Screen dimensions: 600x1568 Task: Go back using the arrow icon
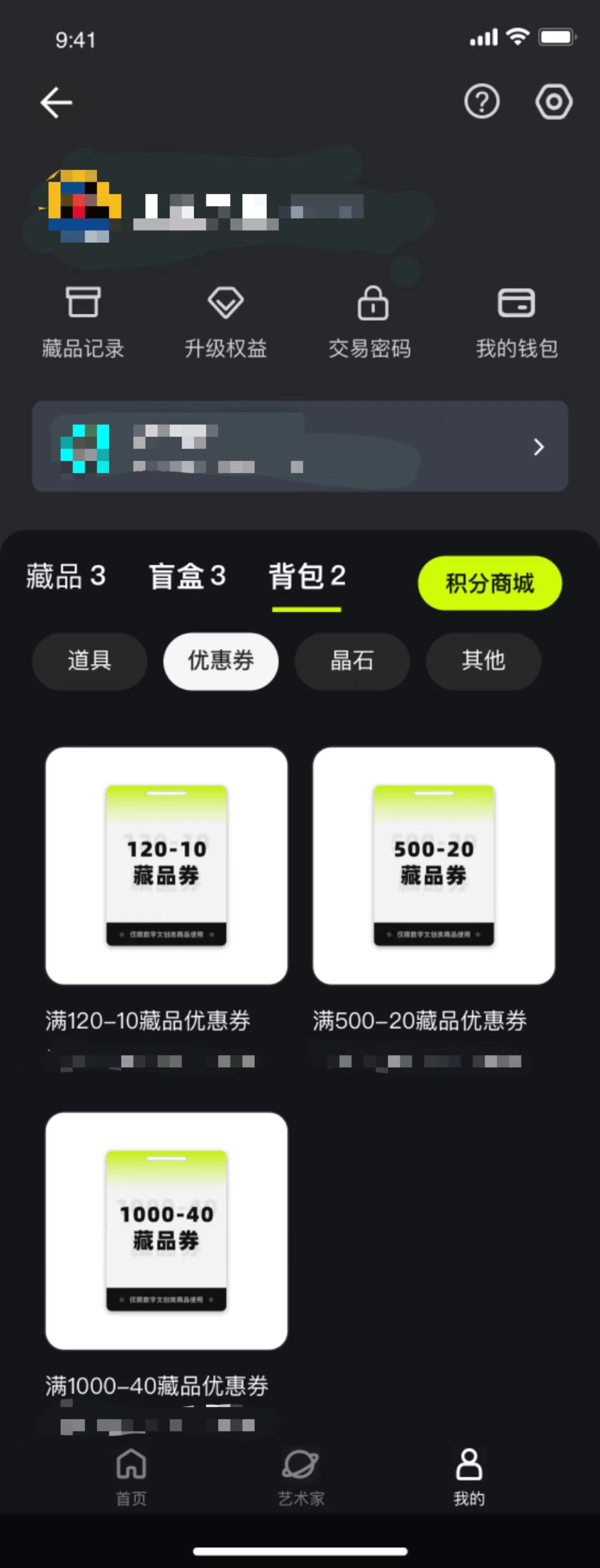tap(57, 102)
